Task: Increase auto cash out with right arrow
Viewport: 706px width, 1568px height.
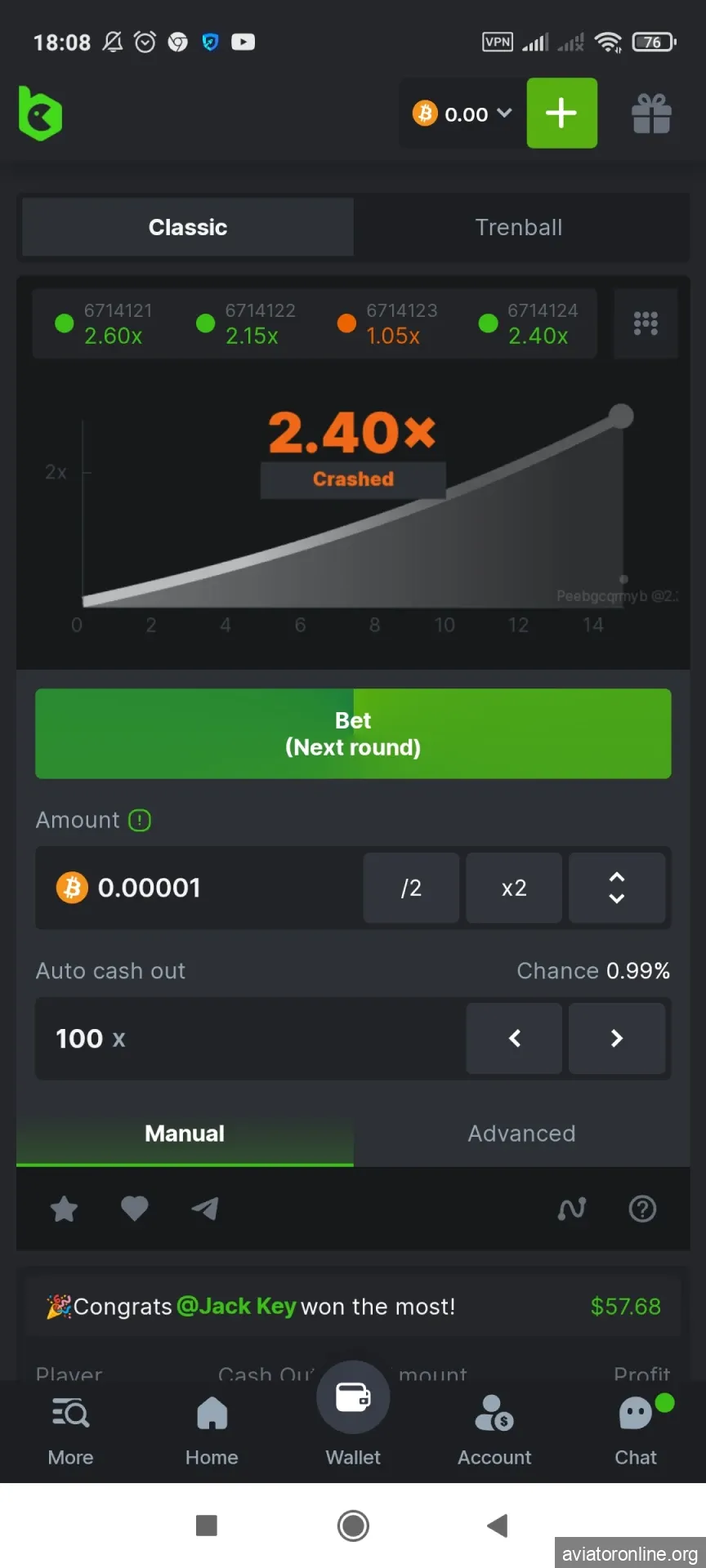Action: click(x=616, y=1038)
